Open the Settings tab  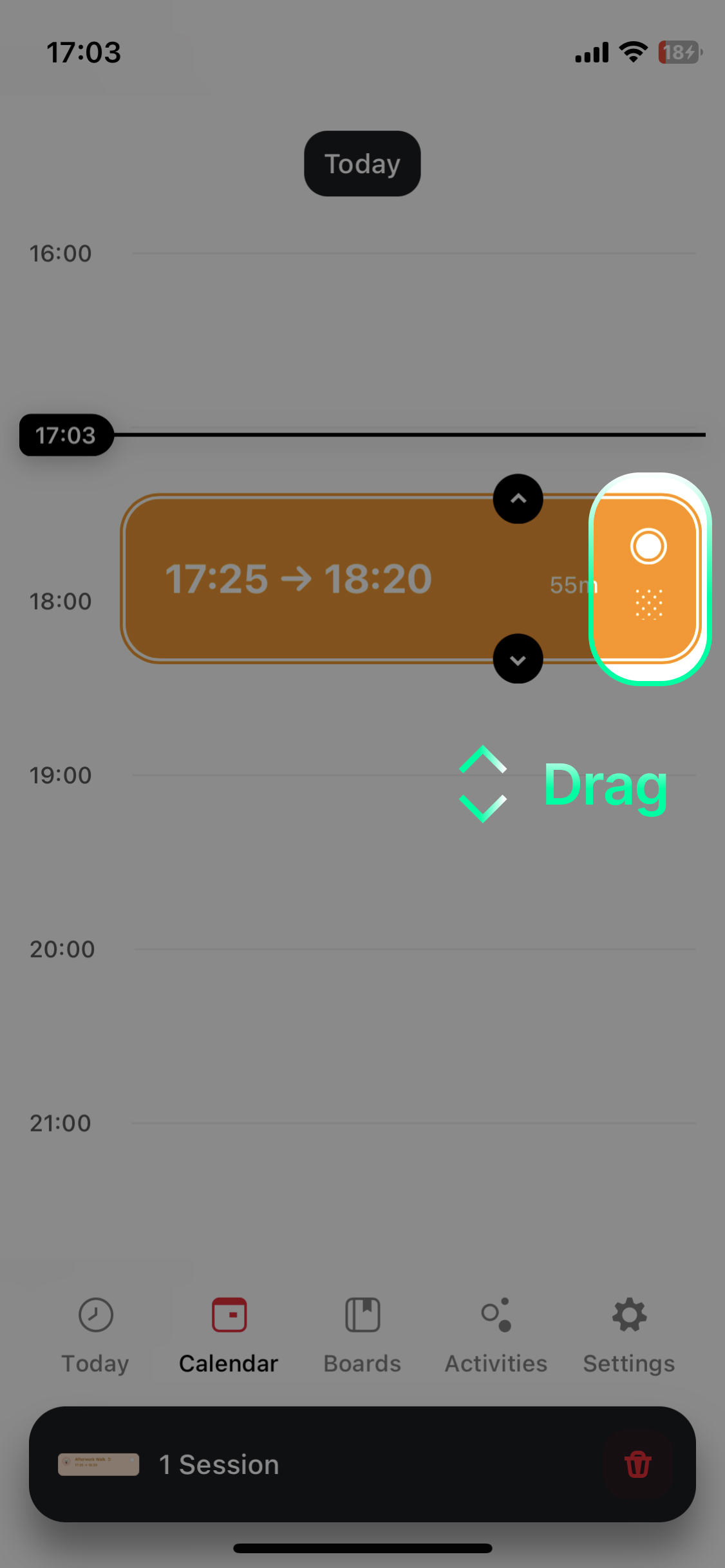pyautogui.click(x=629, y=1336)
